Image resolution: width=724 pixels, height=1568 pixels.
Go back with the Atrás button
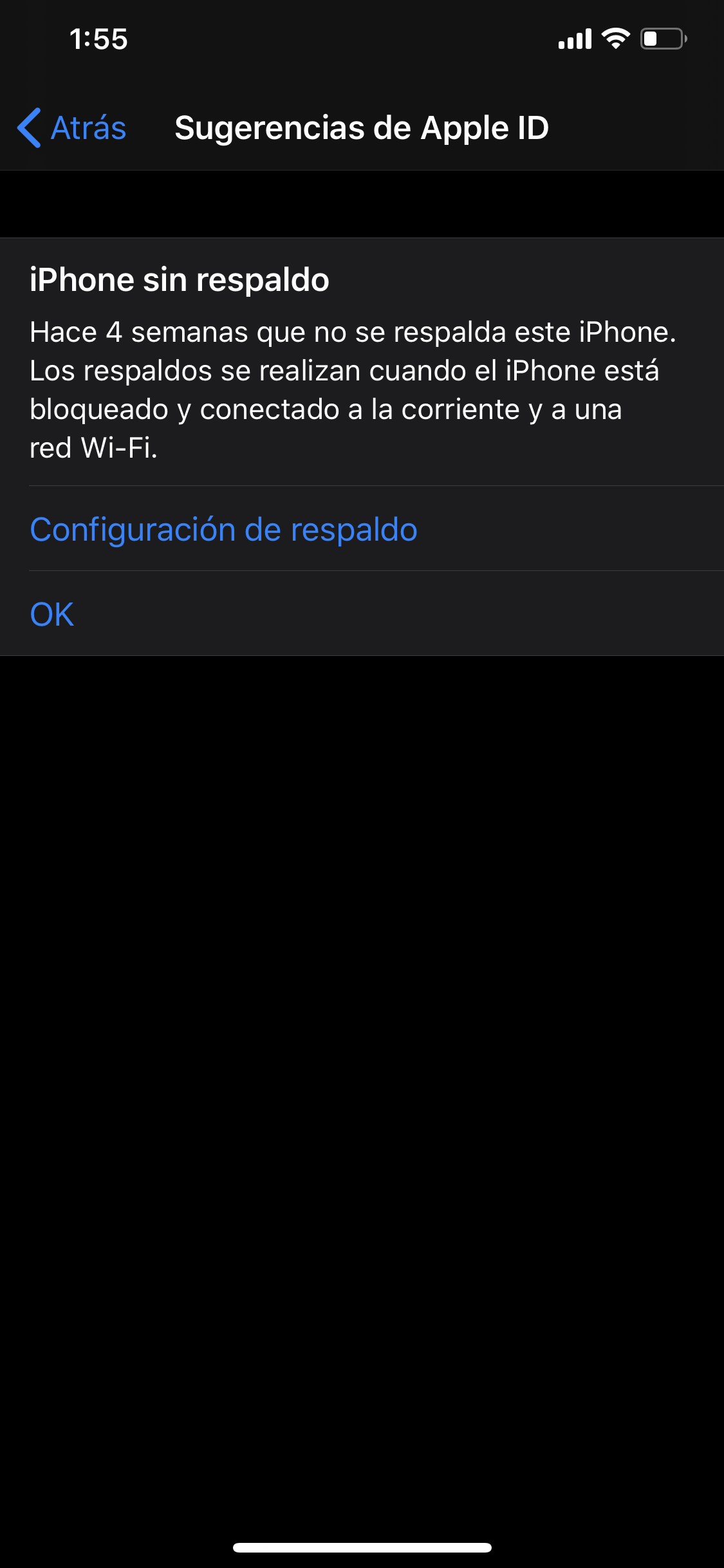(72, 127)
